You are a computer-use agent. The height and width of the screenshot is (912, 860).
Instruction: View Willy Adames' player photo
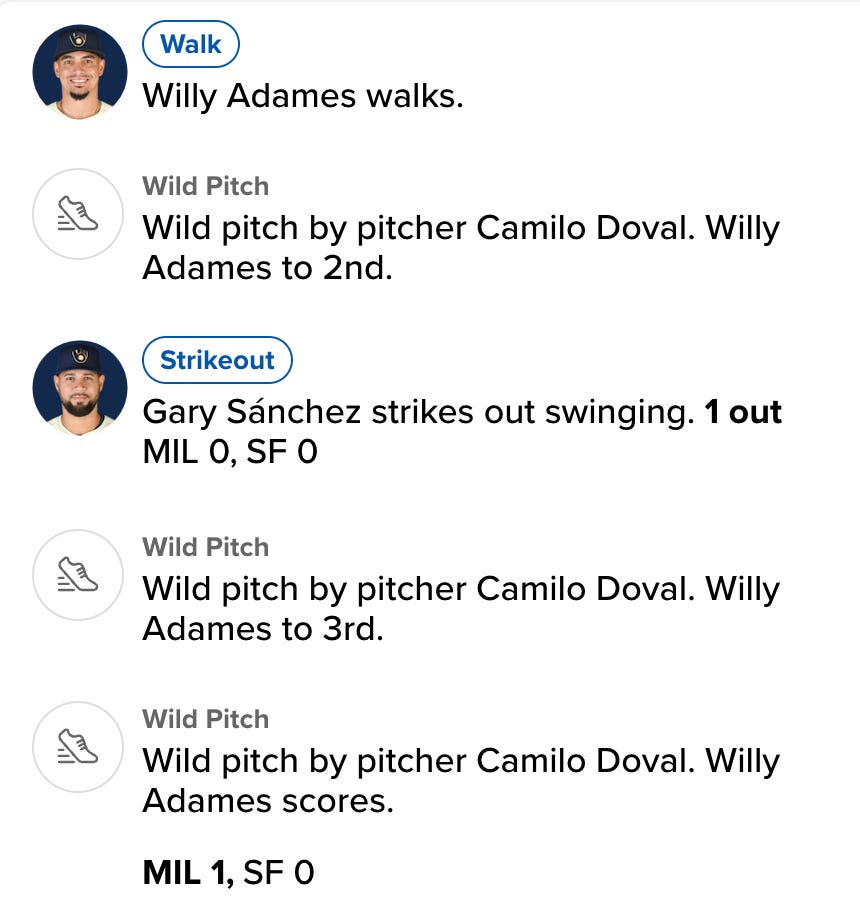pyautogui.click(x=80, y=70)
